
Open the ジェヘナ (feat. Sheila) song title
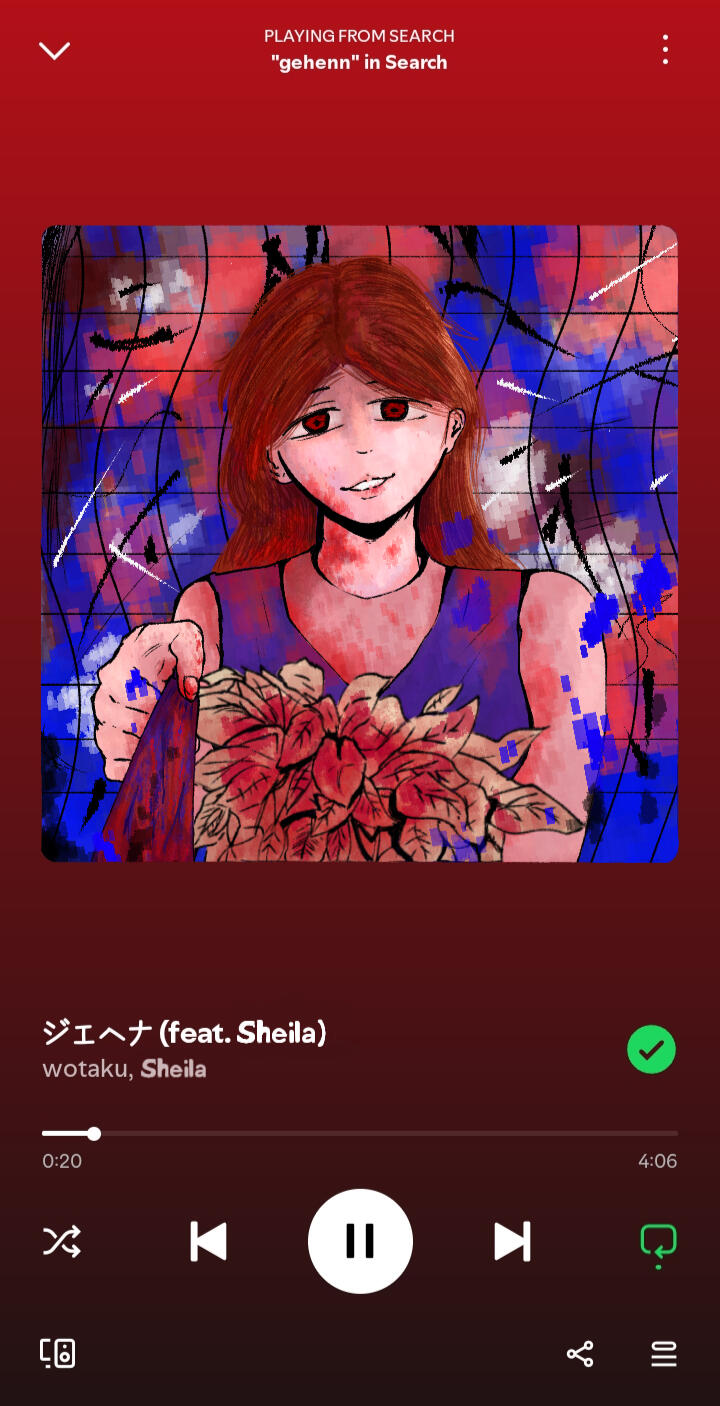point(184,1032)
